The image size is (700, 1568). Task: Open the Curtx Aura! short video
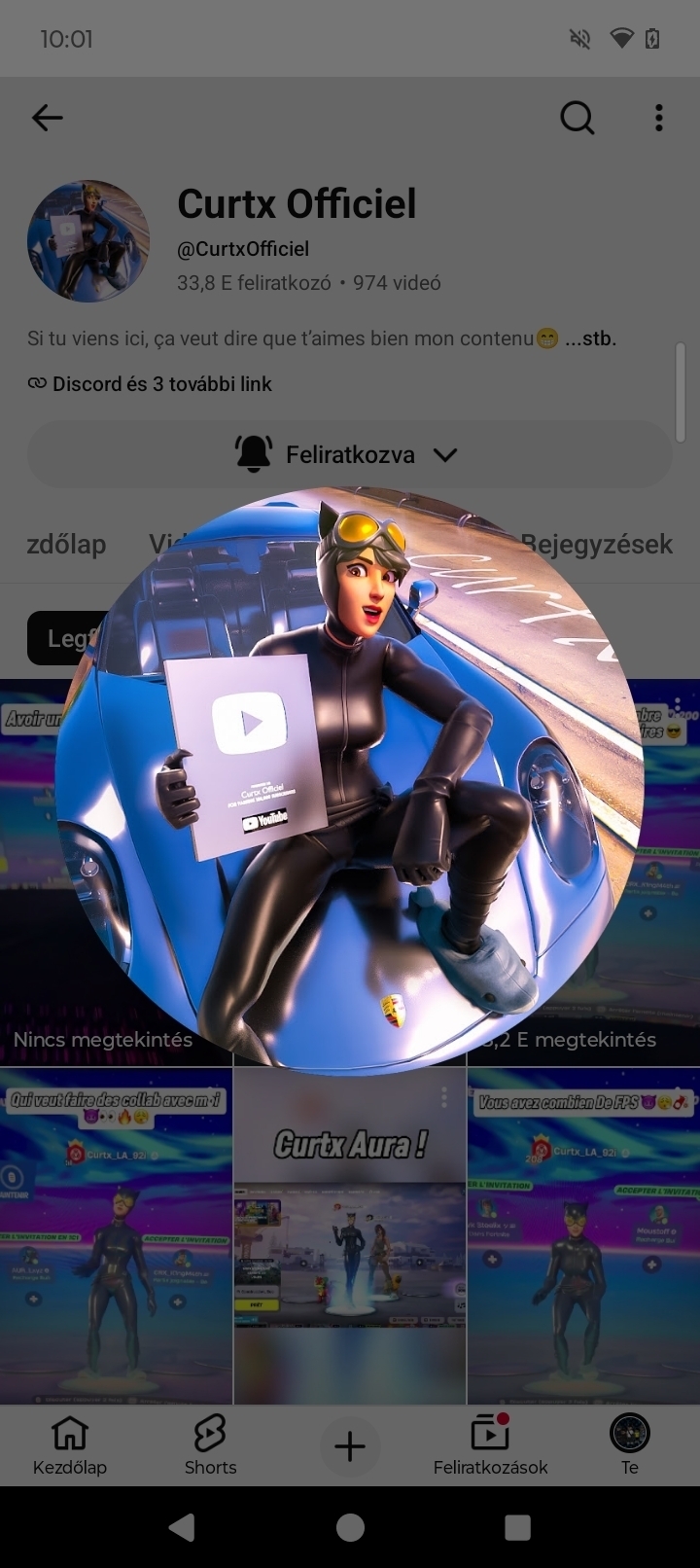[350, 1235]
